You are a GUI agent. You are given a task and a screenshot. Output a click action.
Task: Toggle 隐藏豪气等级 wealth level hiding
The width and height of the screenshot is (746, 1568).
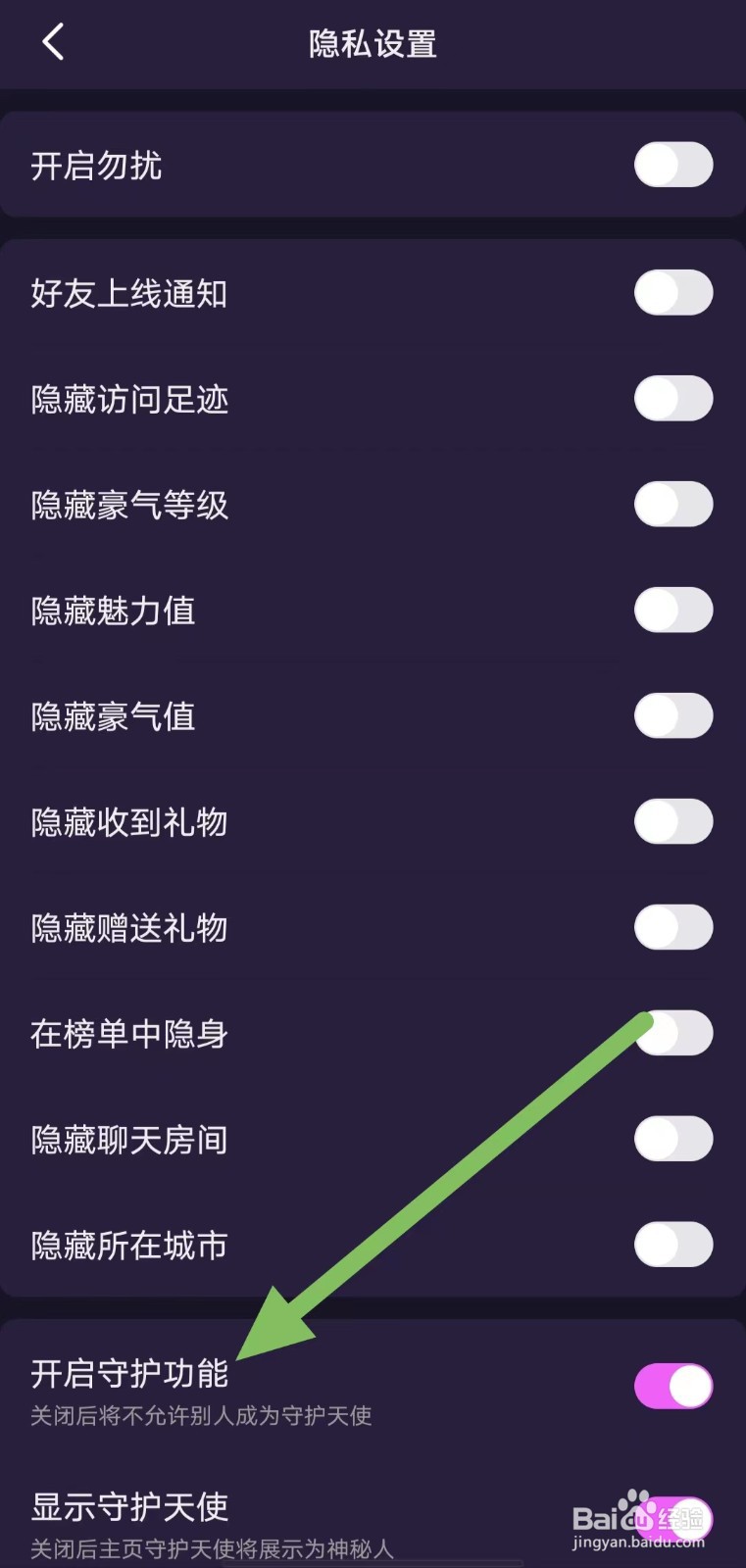(673, 505)
